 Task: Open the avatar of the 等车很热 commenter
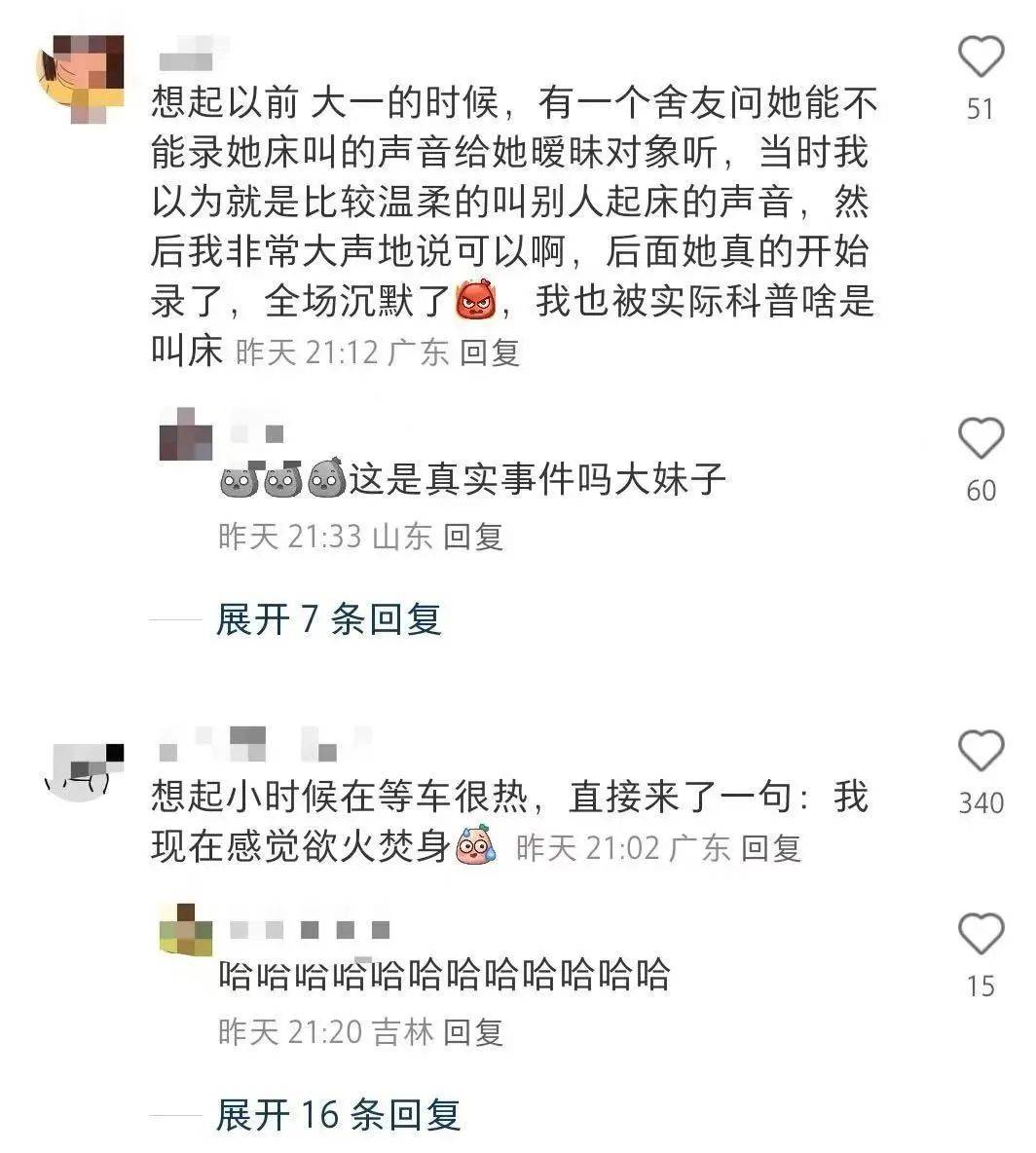click(x=84, y=771)
